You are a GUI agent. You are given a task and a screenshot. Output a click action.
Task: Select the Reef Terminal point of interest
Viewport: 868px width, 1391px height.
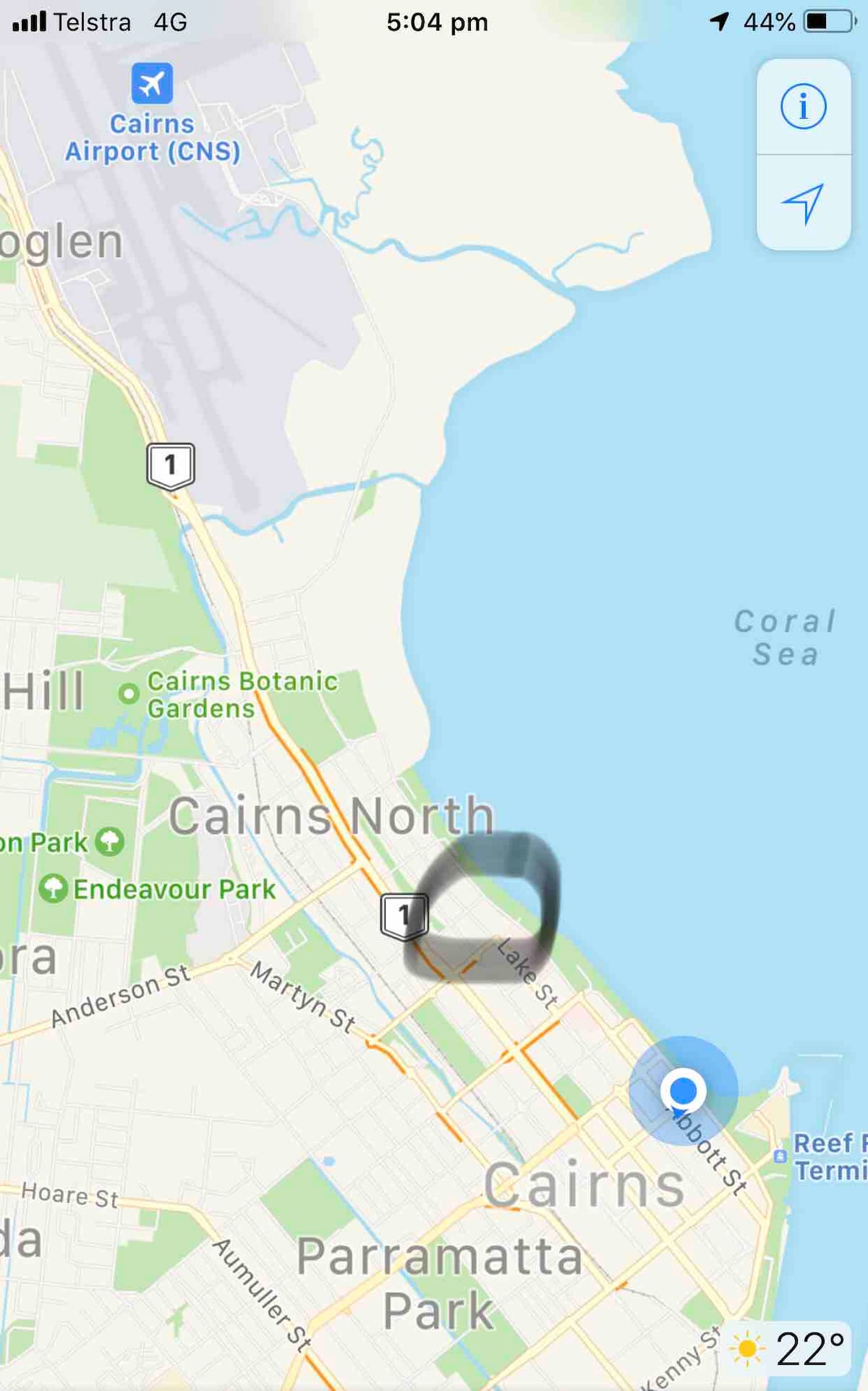780,1156
